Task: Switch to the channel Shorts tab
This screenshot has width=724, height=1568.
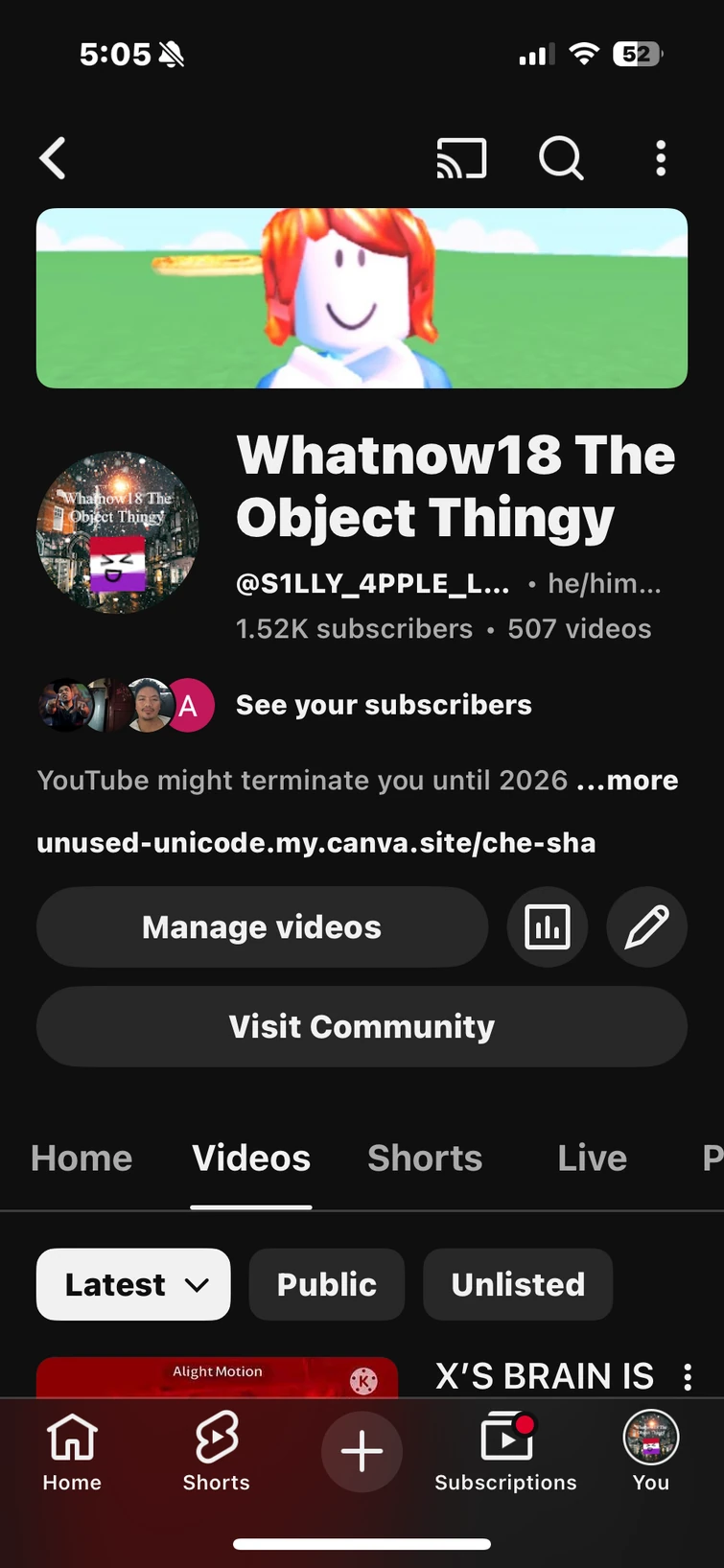Action: [x=425, y=1158]
